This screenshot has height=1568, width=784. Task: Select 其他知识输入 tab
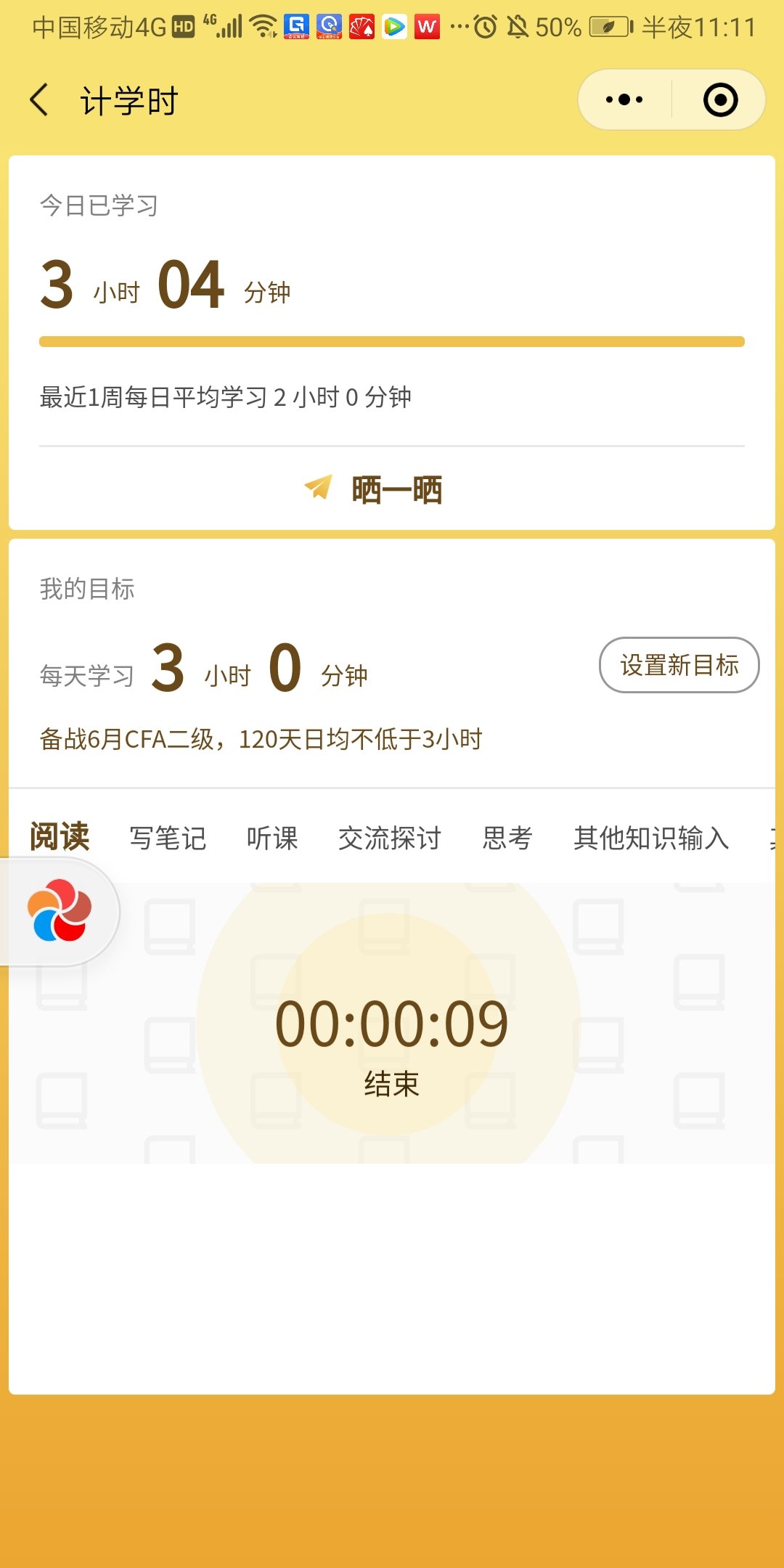point(651,838)
